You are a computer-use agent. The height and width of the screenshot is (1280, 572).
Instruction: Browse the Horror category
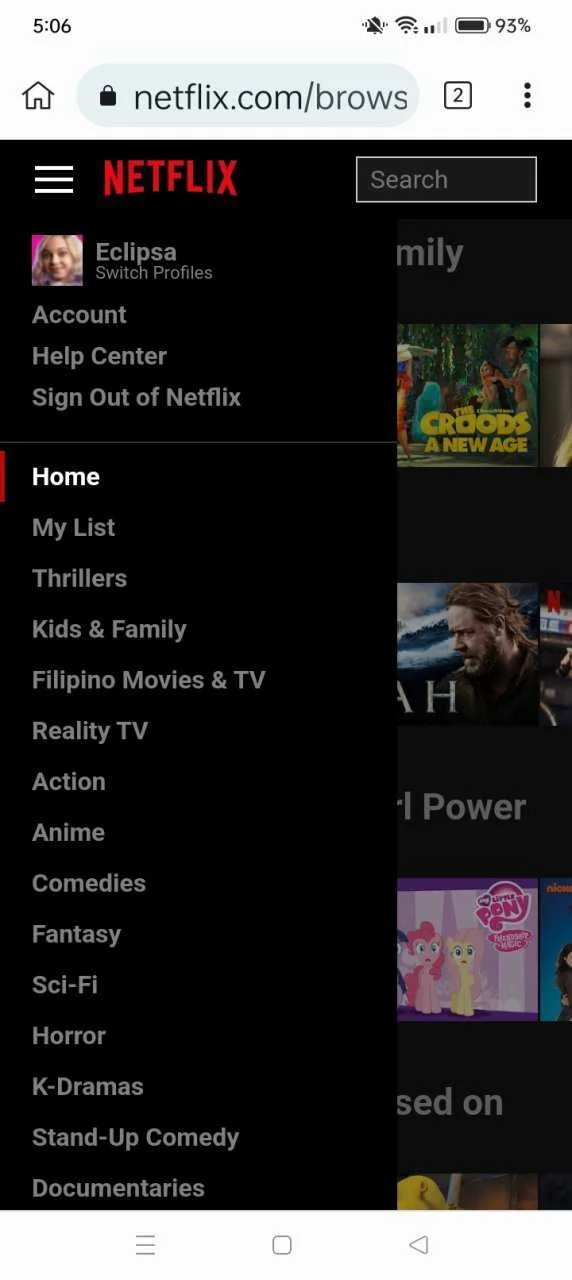click(68, 1036)
